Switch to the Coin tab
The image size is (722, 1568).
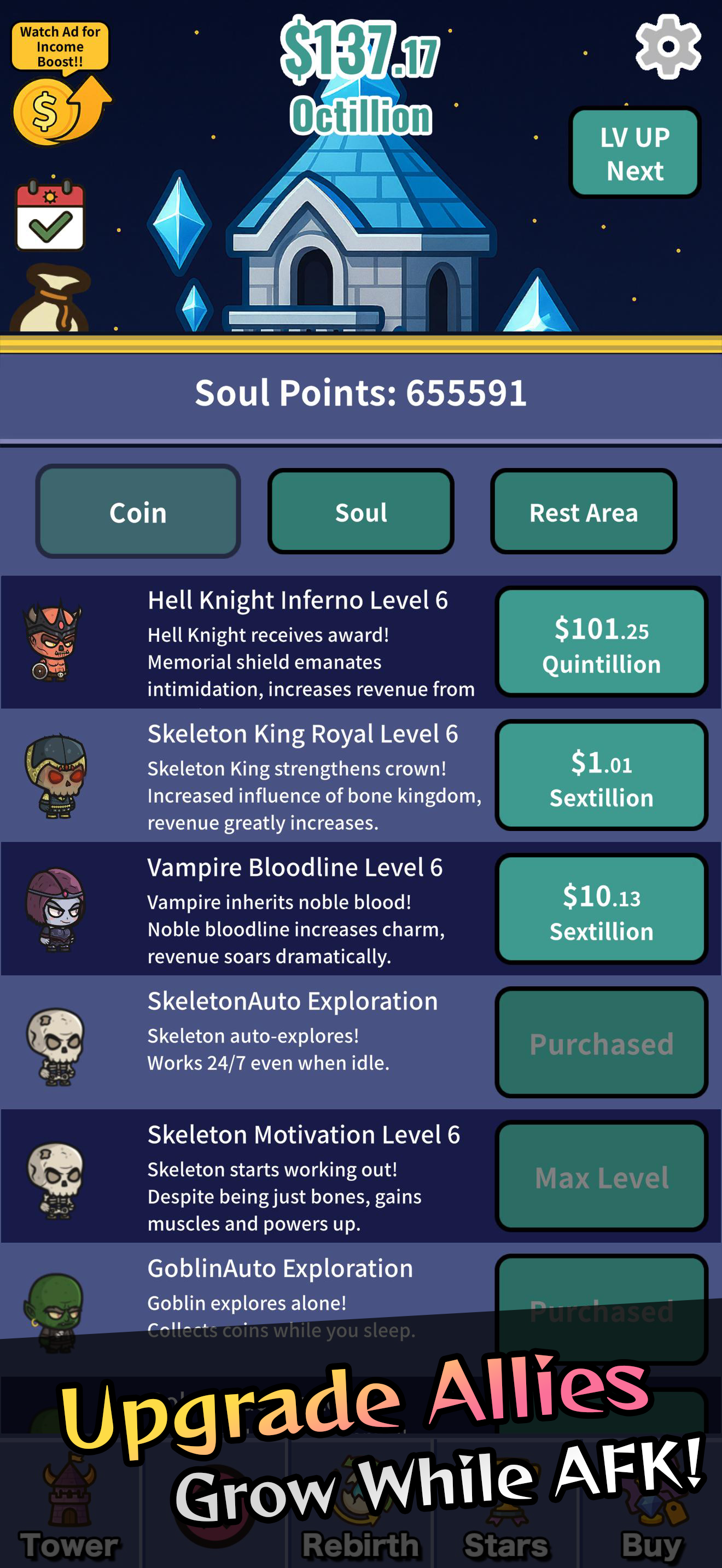(138, 511)
